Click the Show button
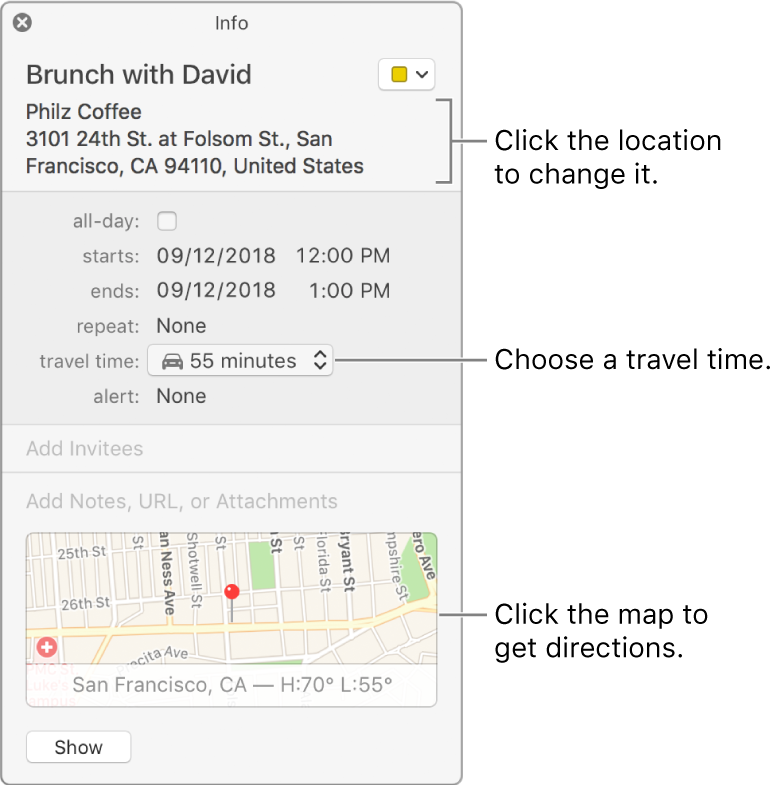The width and height of the screenshot is (774, 785). 78,747
